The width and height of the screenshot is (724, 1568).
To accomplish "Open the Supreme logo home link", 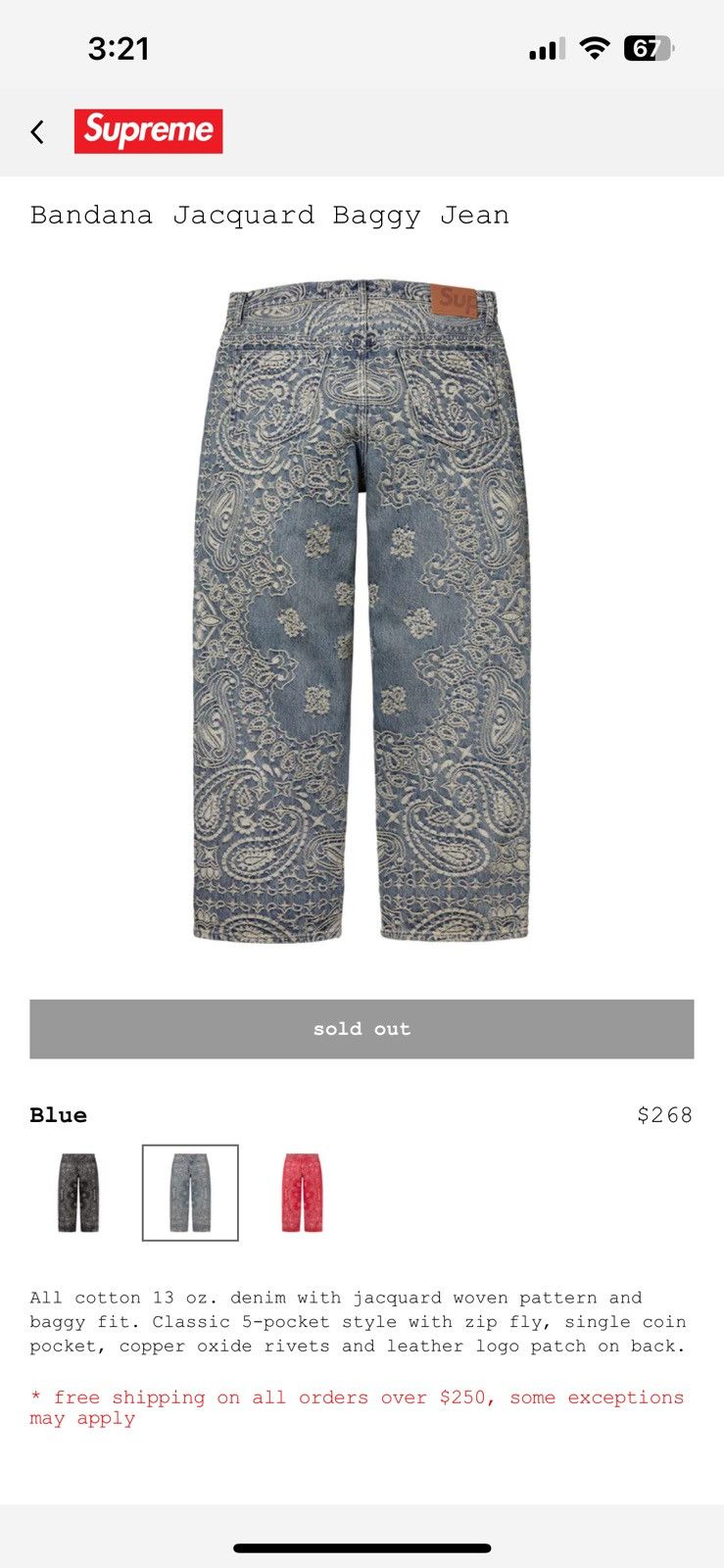I will pos(148,131).
